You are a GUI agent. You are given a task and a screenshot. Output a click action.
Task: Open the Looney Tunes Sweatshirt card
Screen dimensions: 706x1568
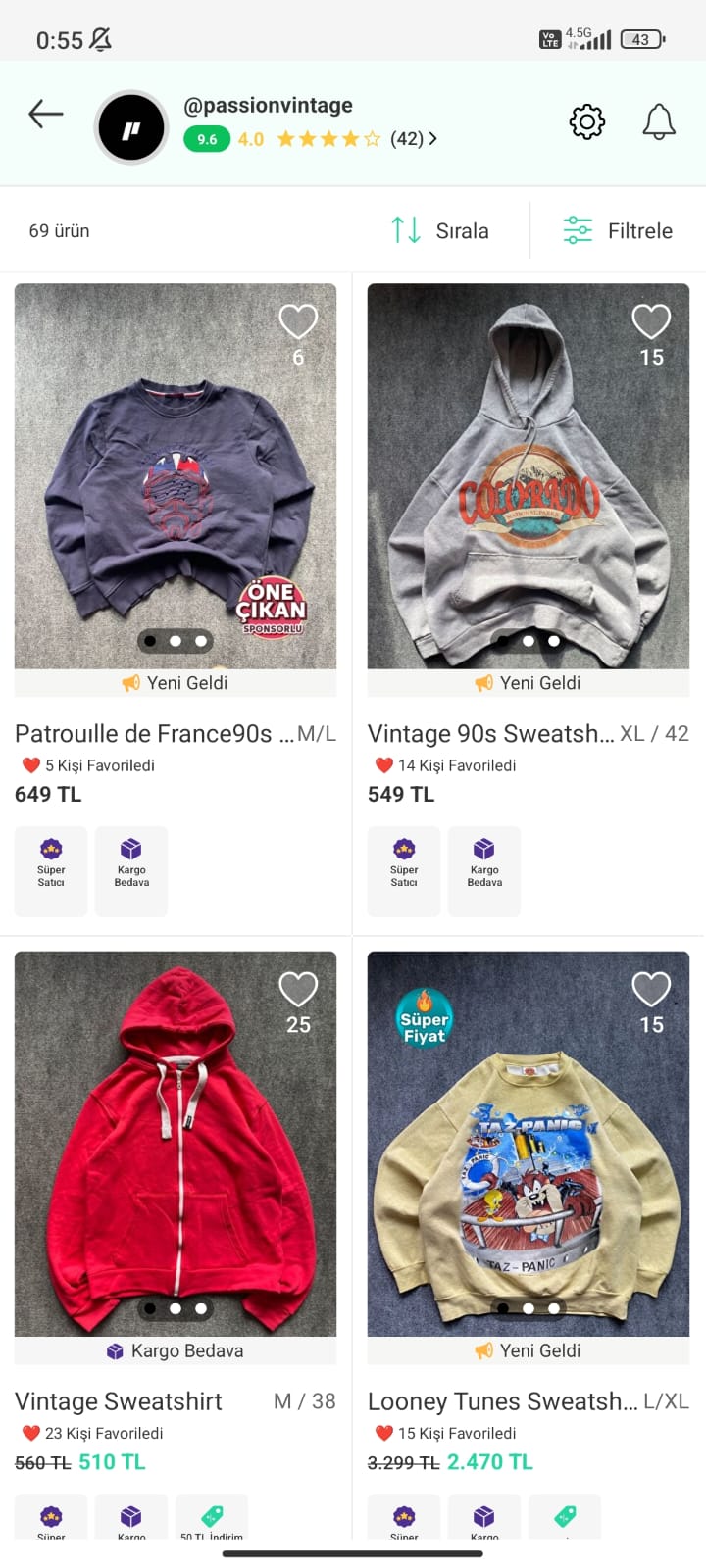click(529, 1144)
